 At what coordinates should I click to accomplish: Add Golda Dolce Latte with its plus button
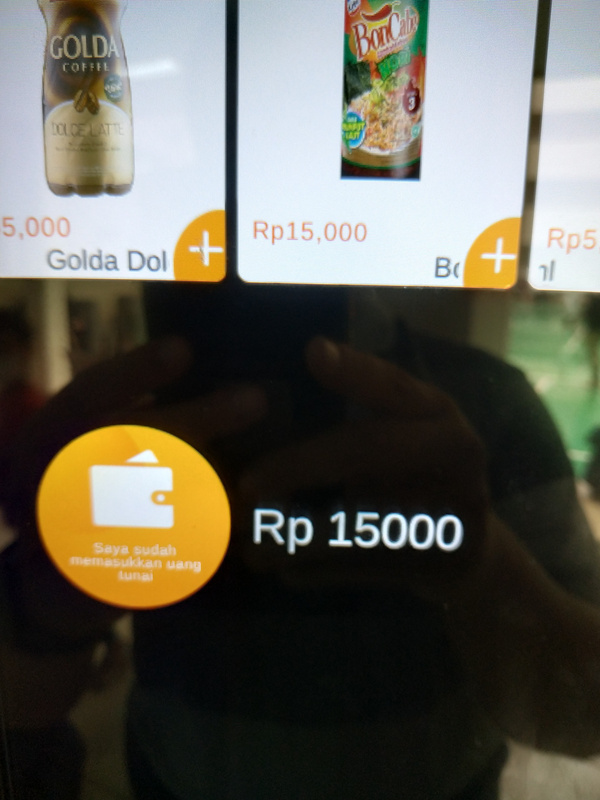203,250
